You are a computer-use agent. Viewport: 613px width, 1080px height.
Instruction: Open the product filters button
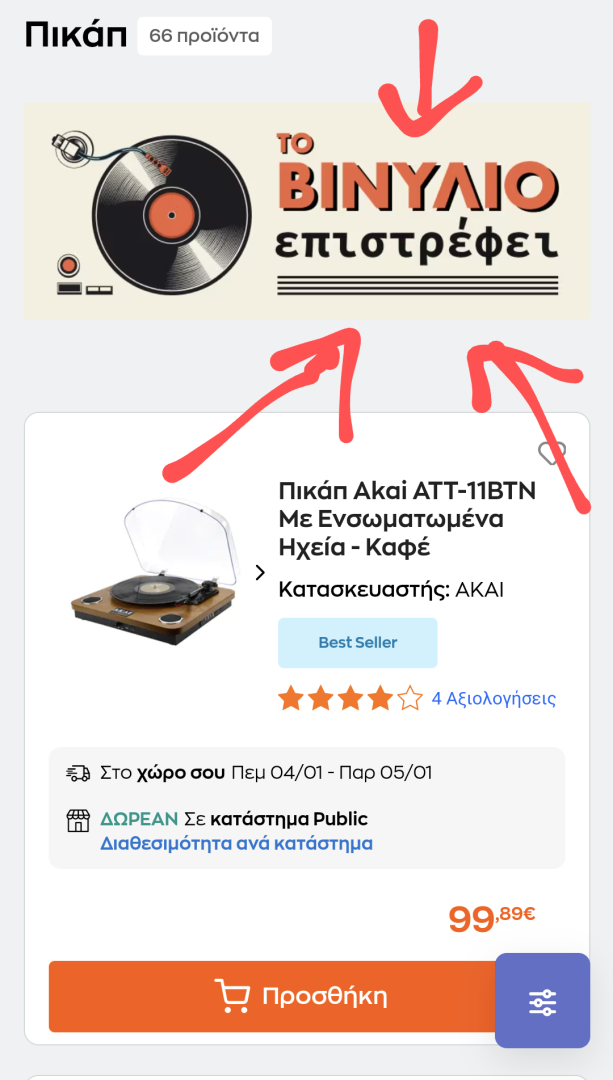(x=542, y=1001)
